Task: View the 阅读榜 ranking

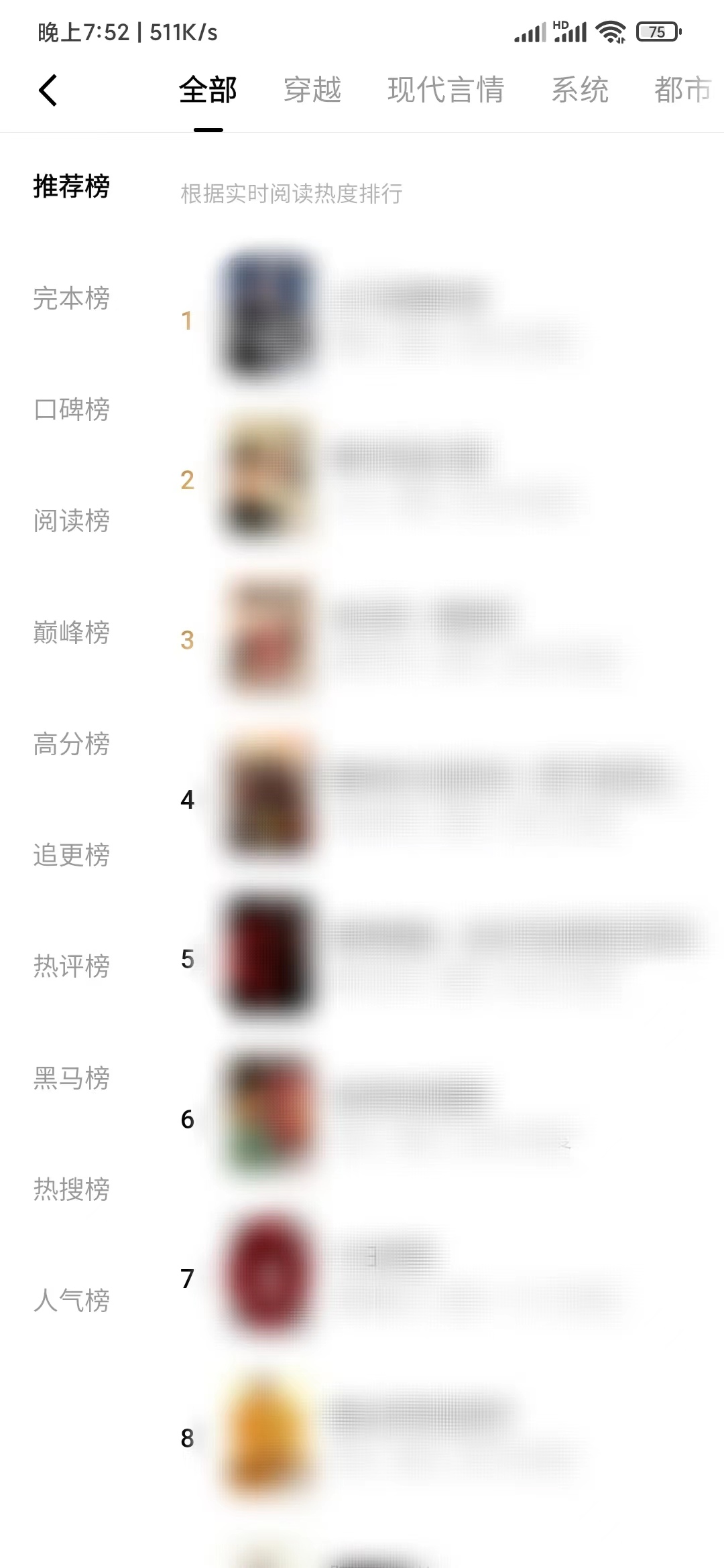Action: point(72,521)
